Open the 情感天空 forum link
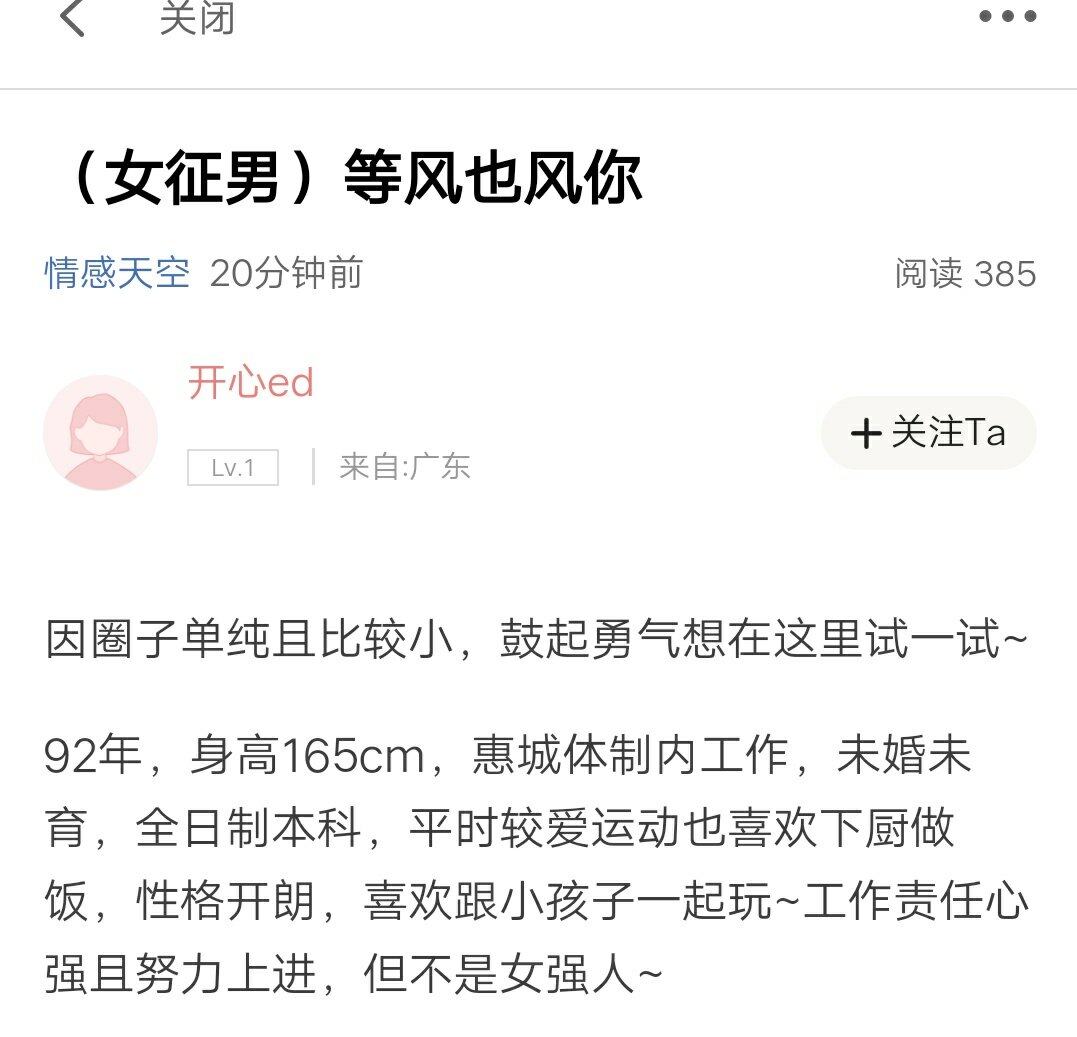The image size is (1077, 1037). (x=117, y=273)
